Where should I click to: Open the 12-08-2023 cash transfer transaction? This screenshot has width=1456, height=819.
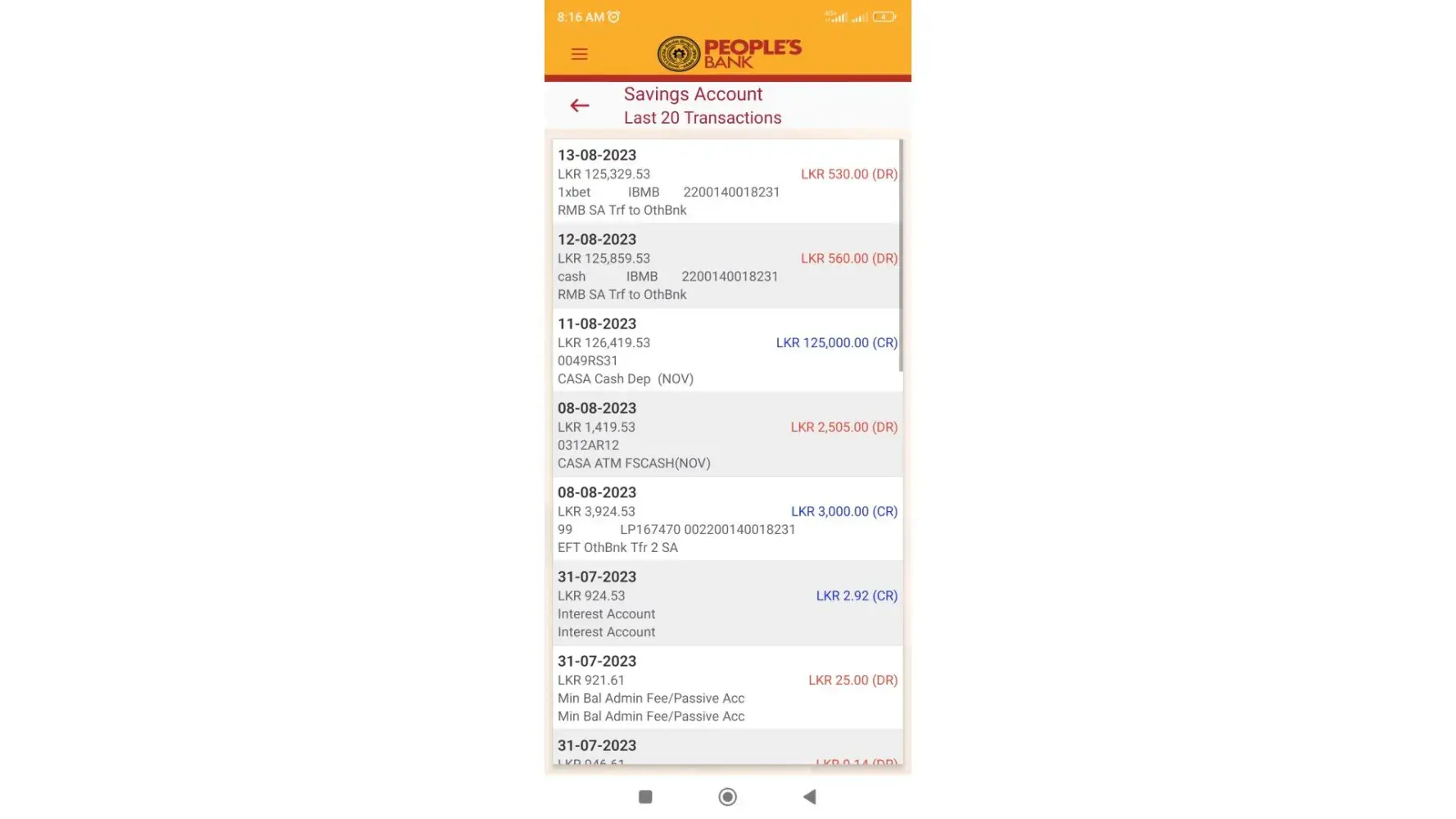(x=726, y=266)
